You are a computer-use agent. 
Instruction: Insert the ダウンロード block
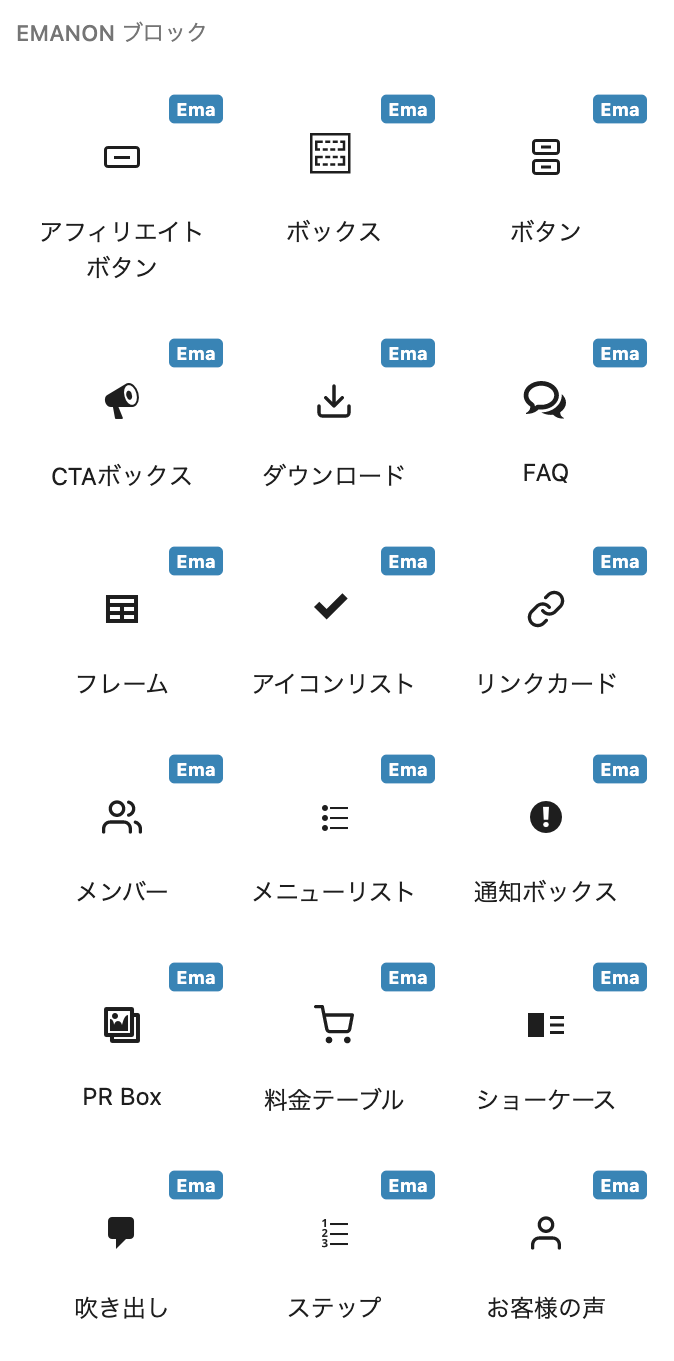(x=334, y=418)
